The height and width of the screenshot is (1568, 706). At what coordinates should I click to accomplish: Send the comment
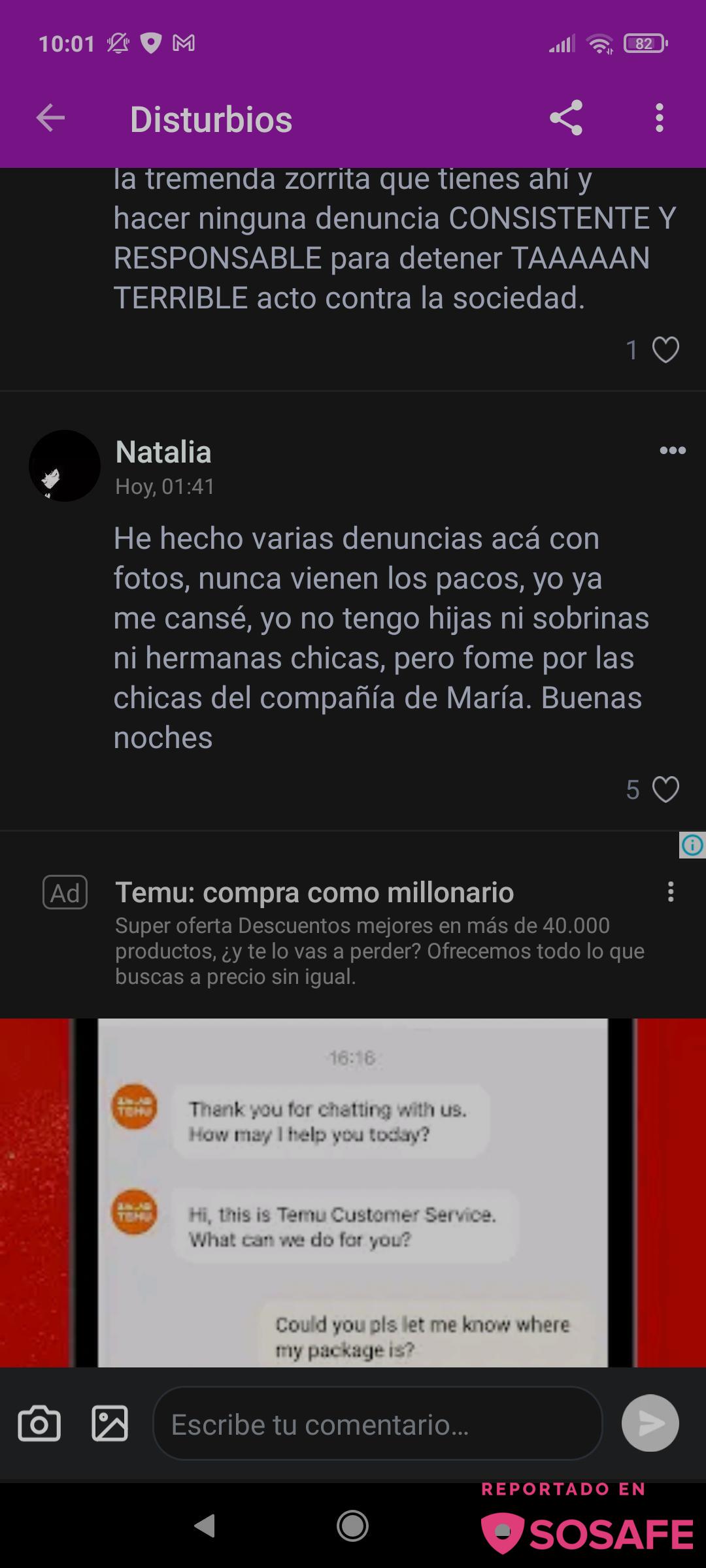[x=650, y=1424]
